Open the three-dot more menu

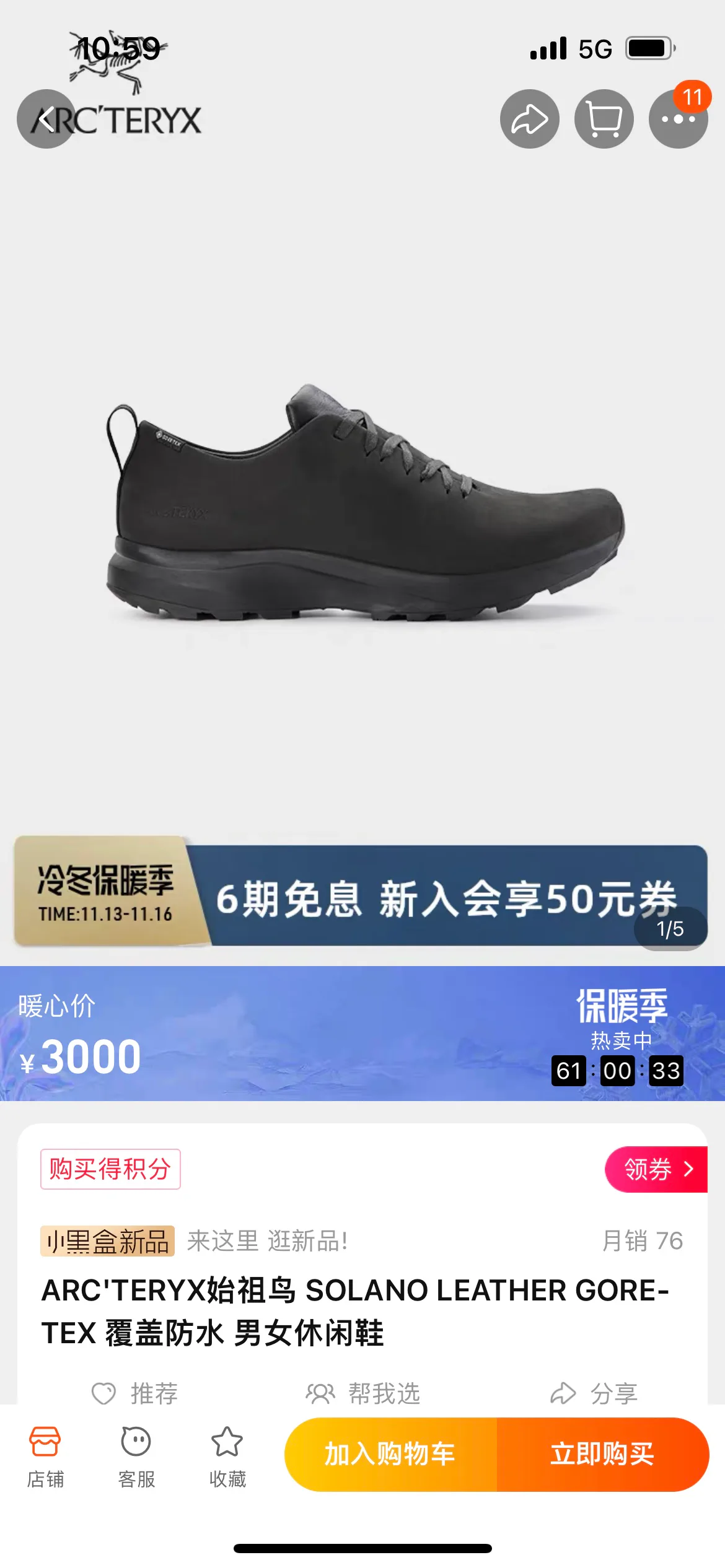pyautogui.click(x=679, y=119)
